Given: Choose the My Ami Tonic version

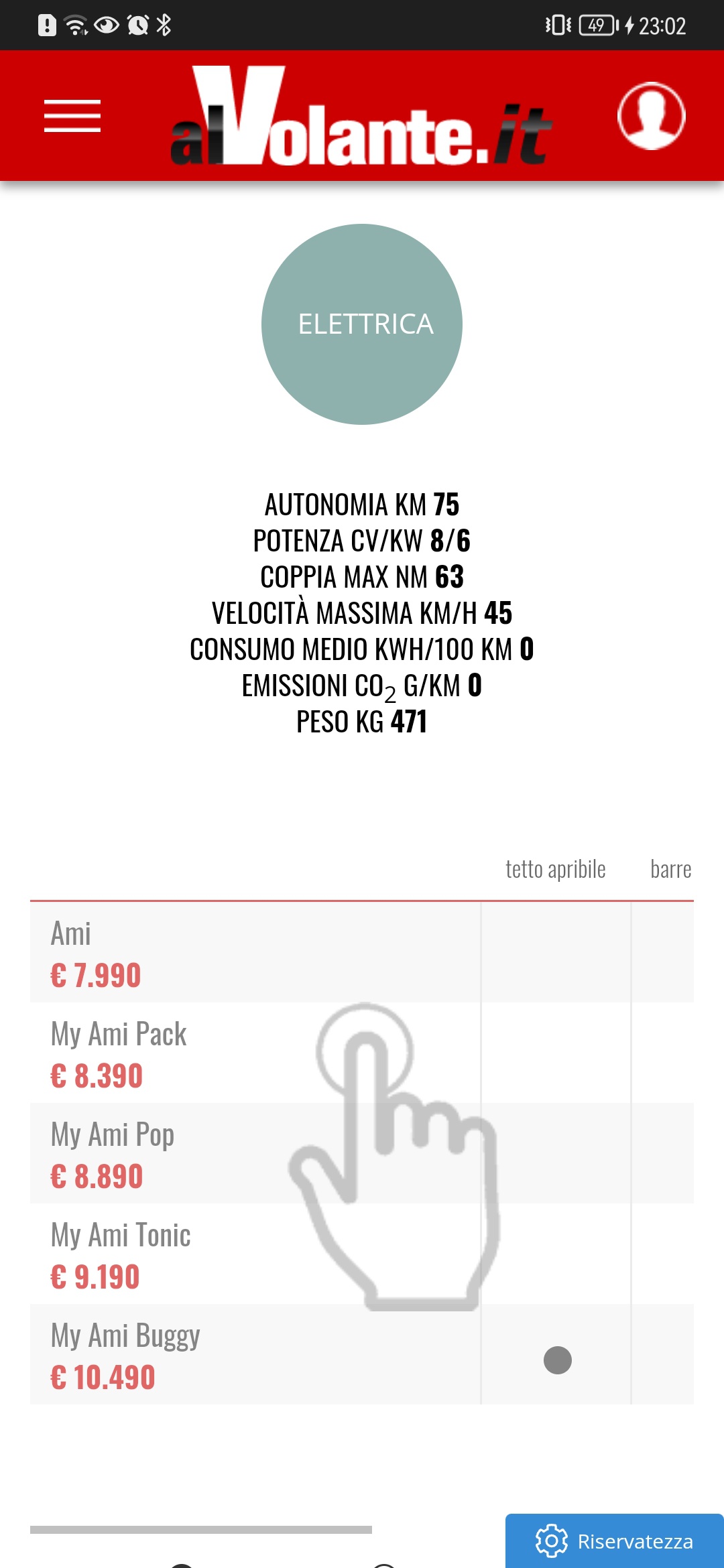Looking at the screenshot, I should pyautogui.click(x=362, y=1254).
